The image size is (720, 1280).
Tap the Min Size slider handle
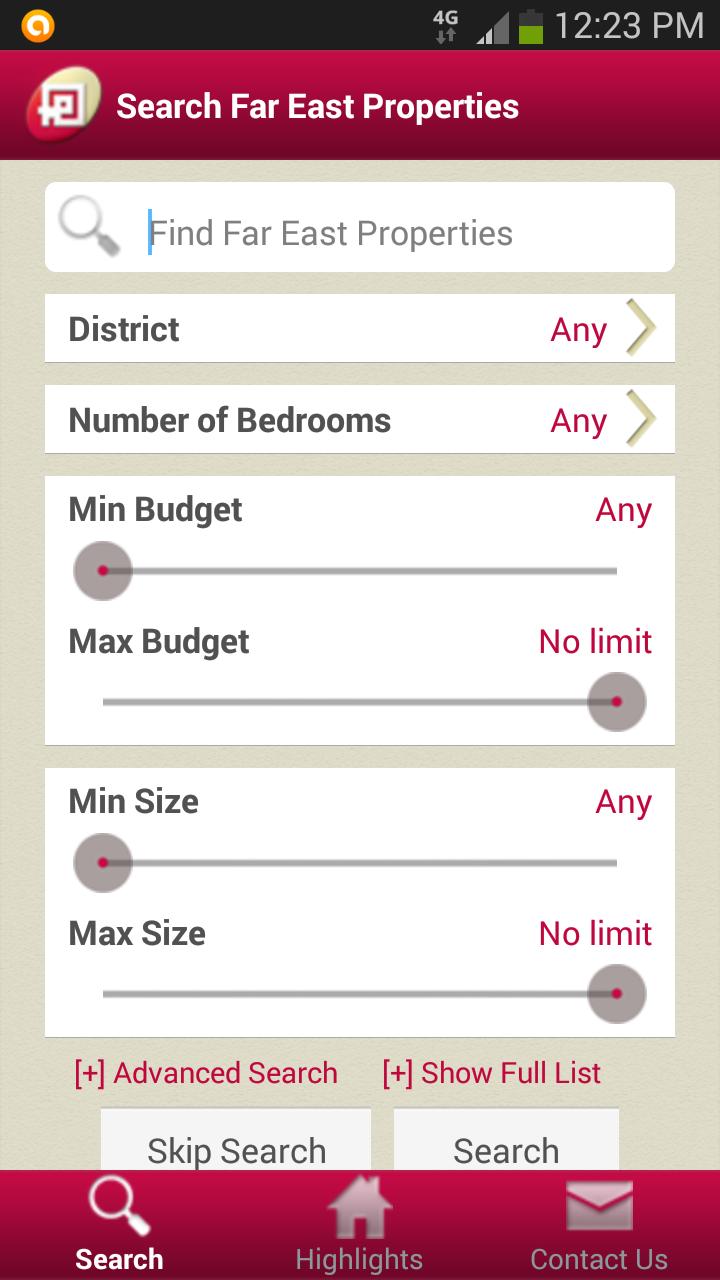point(103,863)
